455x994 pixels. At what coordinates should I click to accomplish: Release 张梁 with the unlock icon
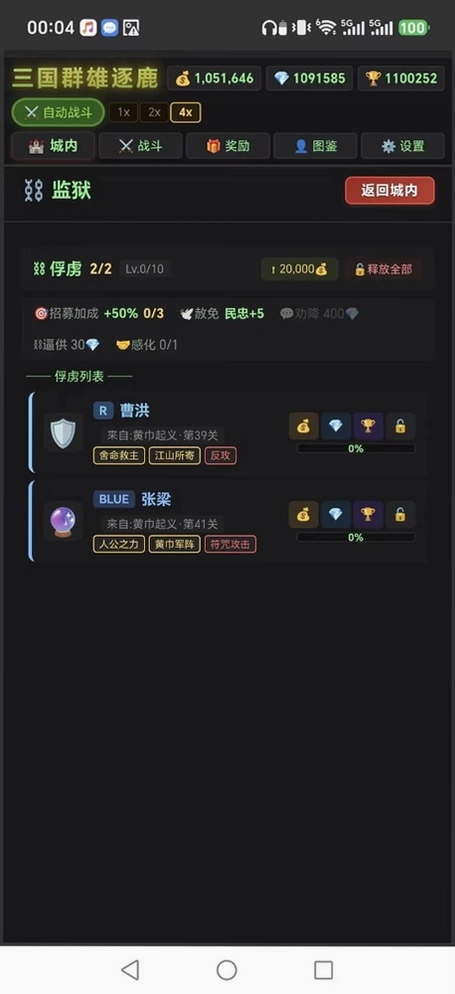pyautogui.click(x=401, y=515)
